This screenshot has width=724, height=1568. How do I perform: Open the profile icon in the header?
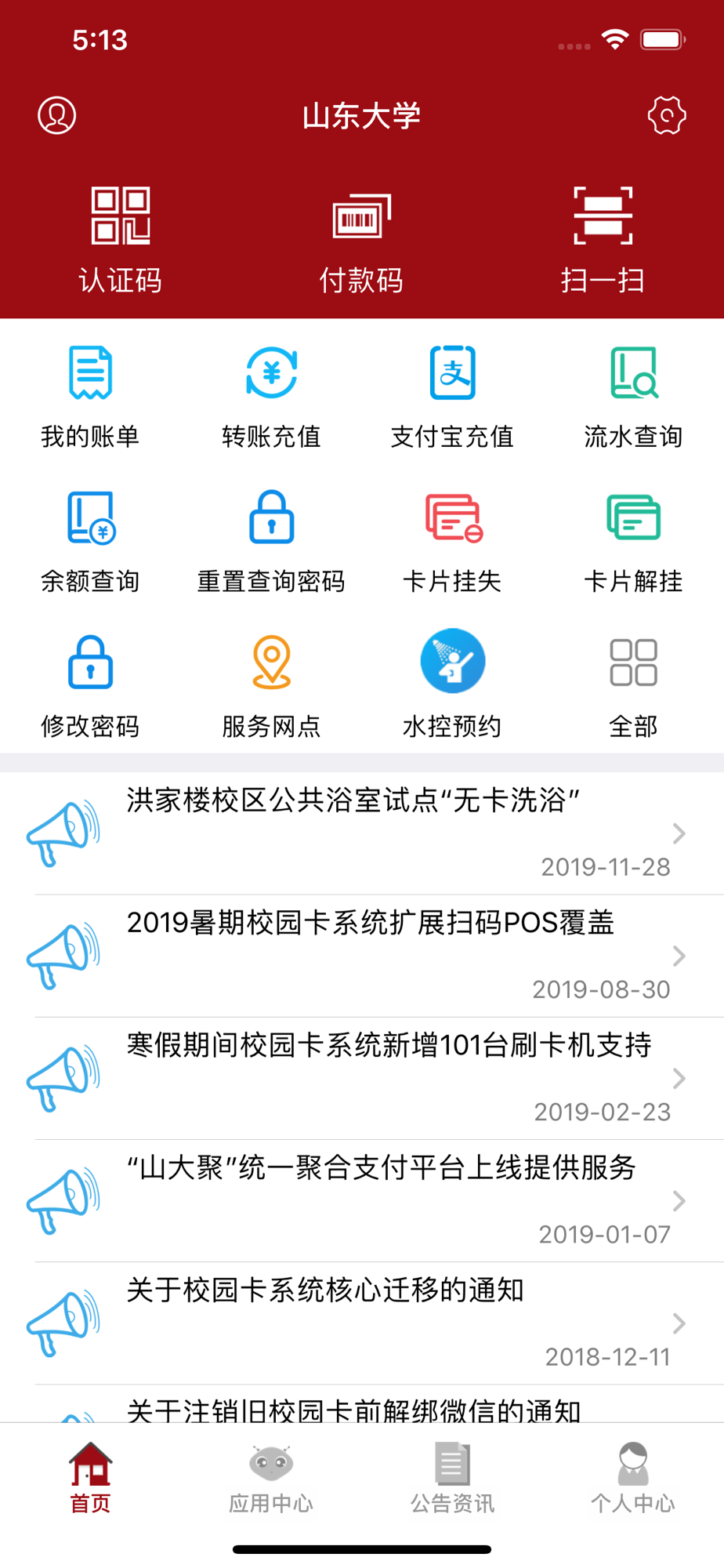pyautogui.click(x=57, y=115)
